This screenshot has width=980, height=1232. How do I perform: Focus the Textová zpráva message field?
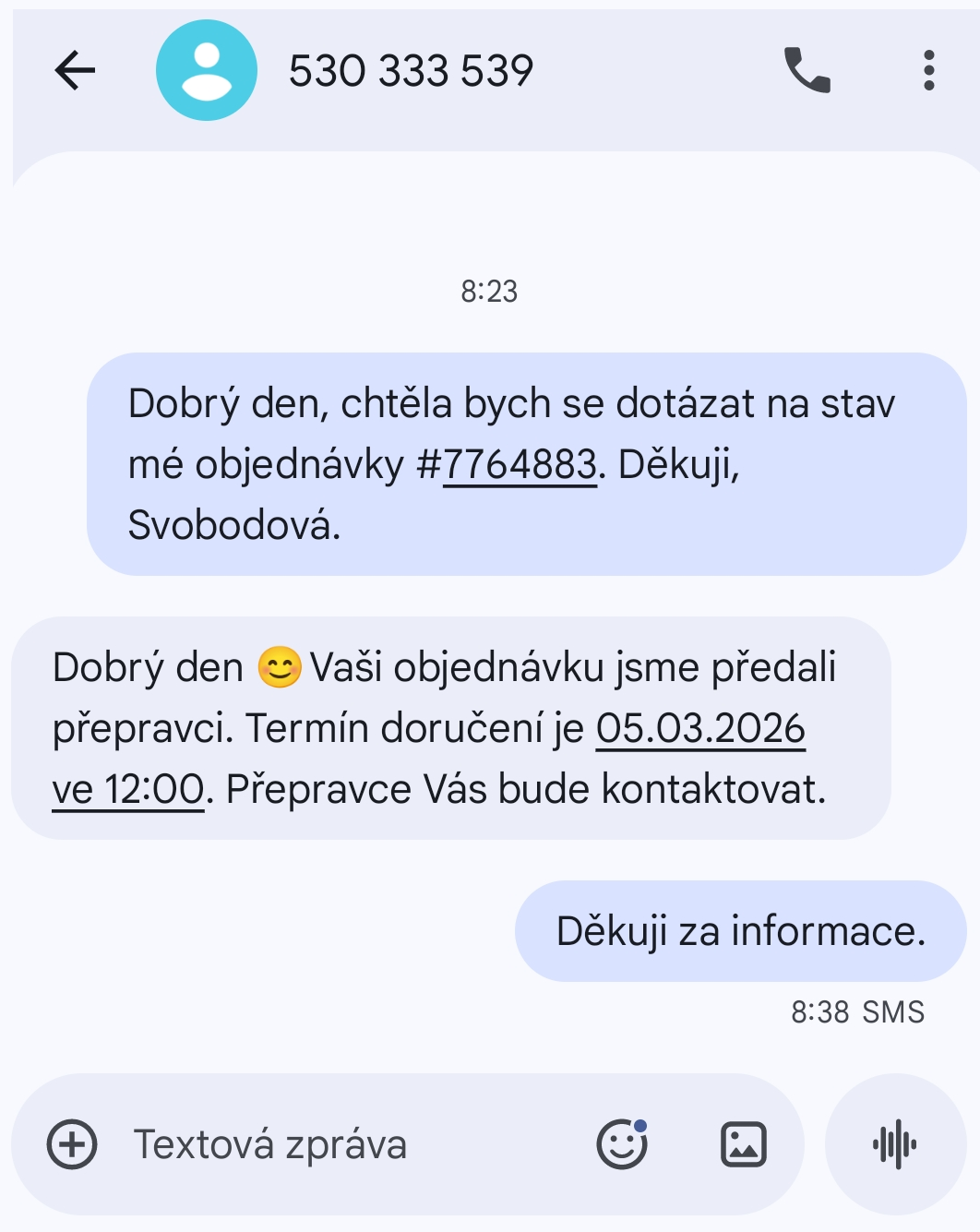[x=351, y=1144]
